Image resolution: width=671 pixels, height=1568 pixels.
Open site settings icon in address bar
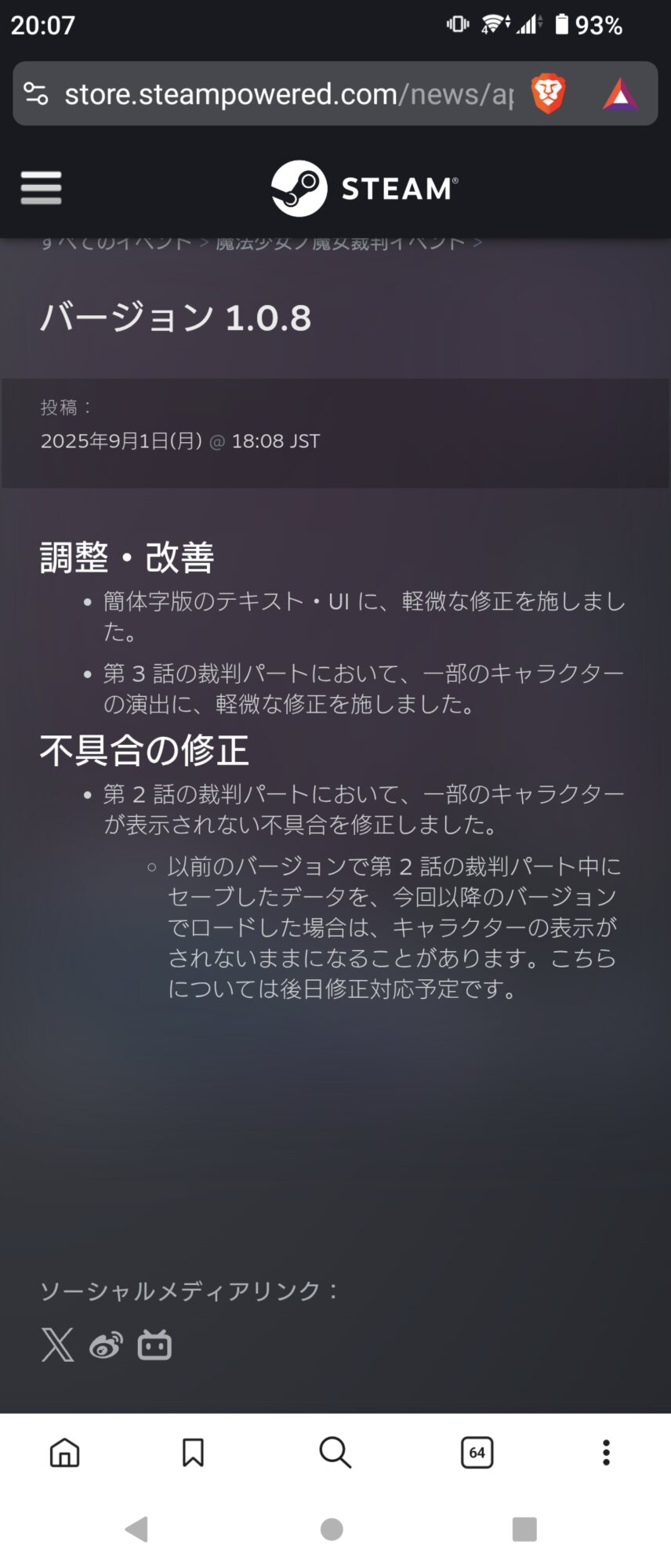[36, 94]
